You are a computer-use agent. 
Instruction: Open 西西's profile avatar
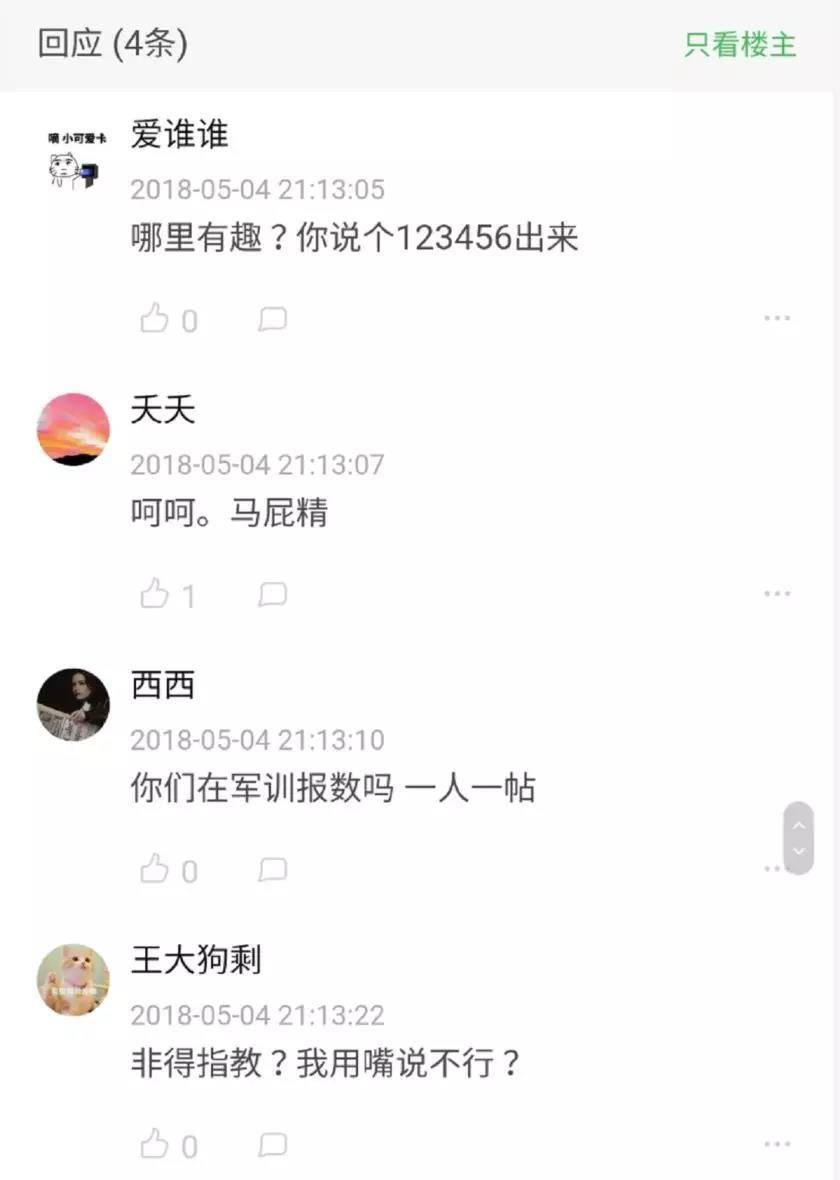[73, 704]
